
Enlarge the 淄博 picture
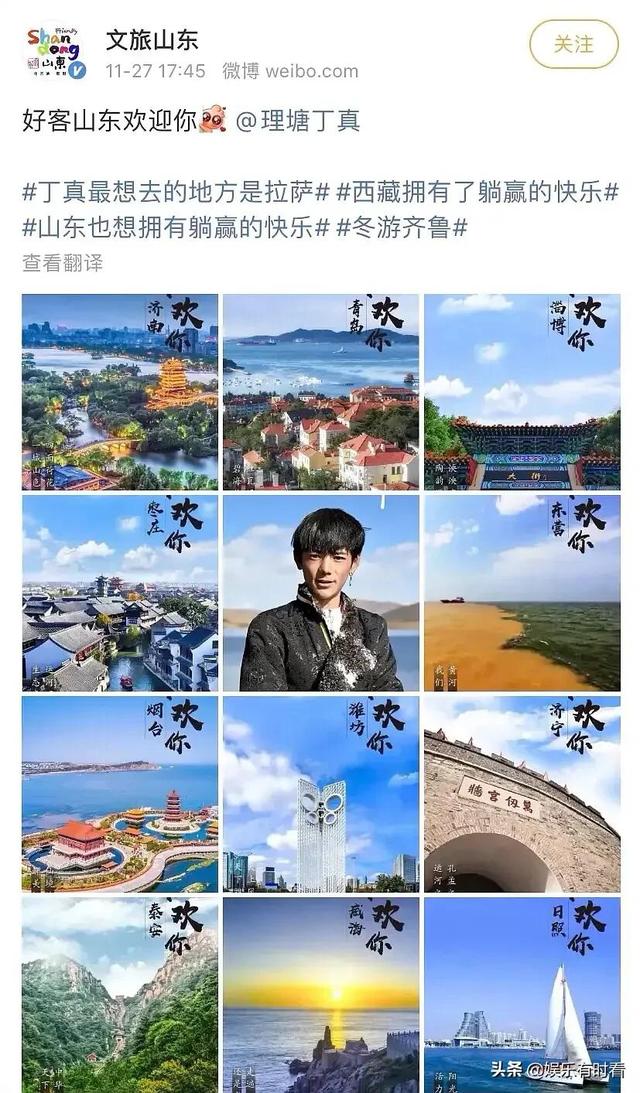(522, 391)
